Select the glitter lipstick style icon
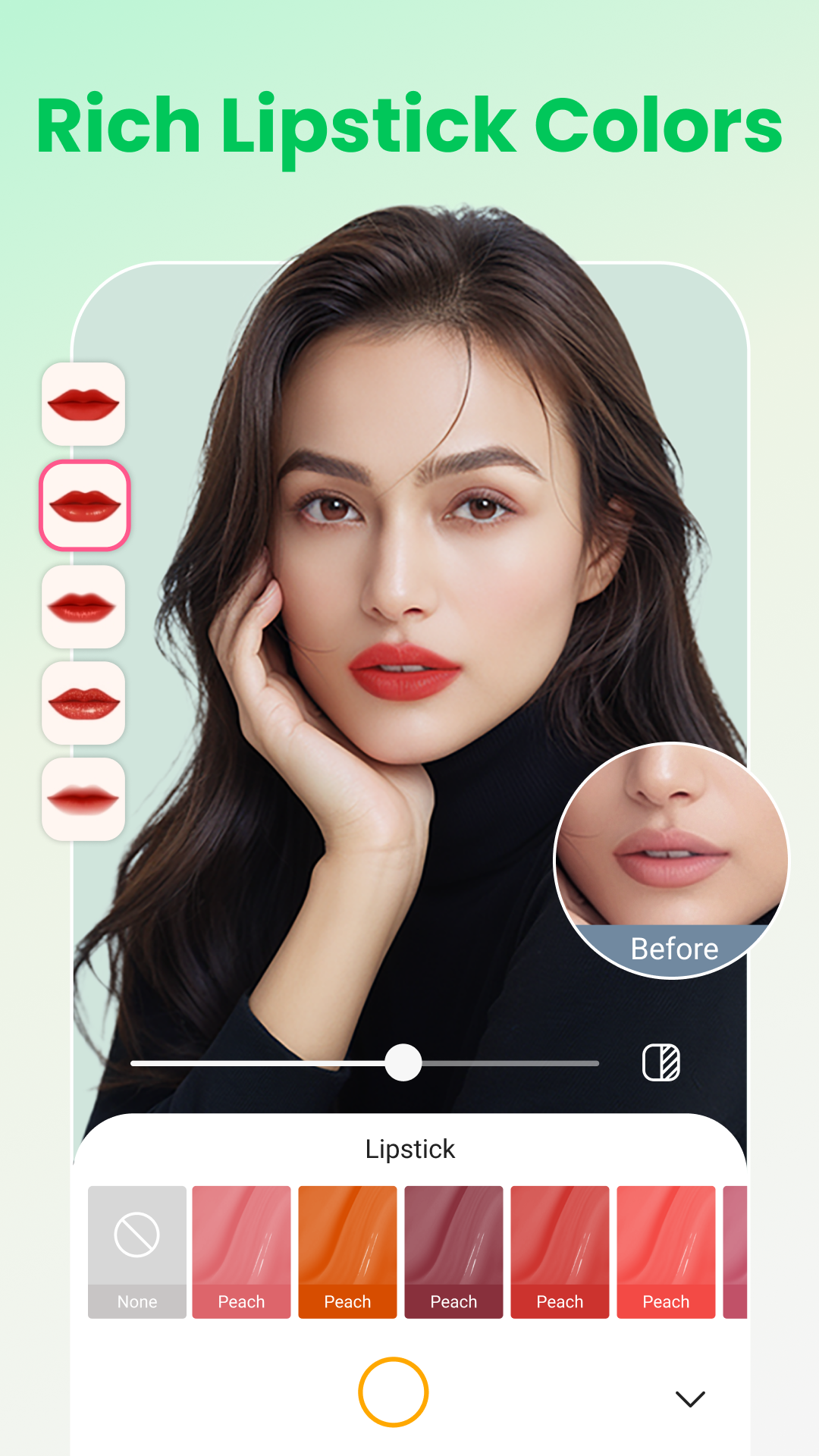Screen dimensions: 819x1456 [x=83, y=705]
